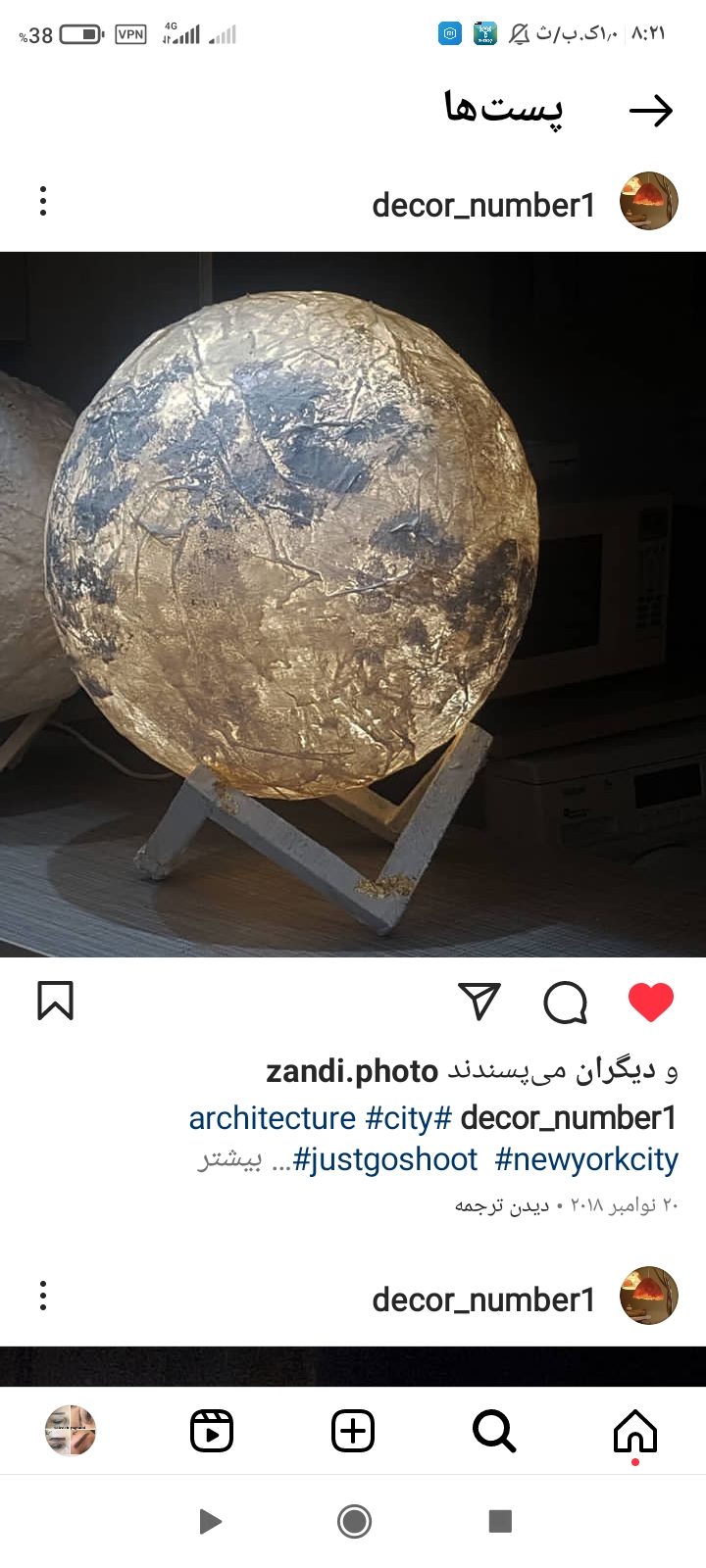Open comments on the moon lamp post
This screenshot has height=1568, width=706.
(x=566, y=1002)
